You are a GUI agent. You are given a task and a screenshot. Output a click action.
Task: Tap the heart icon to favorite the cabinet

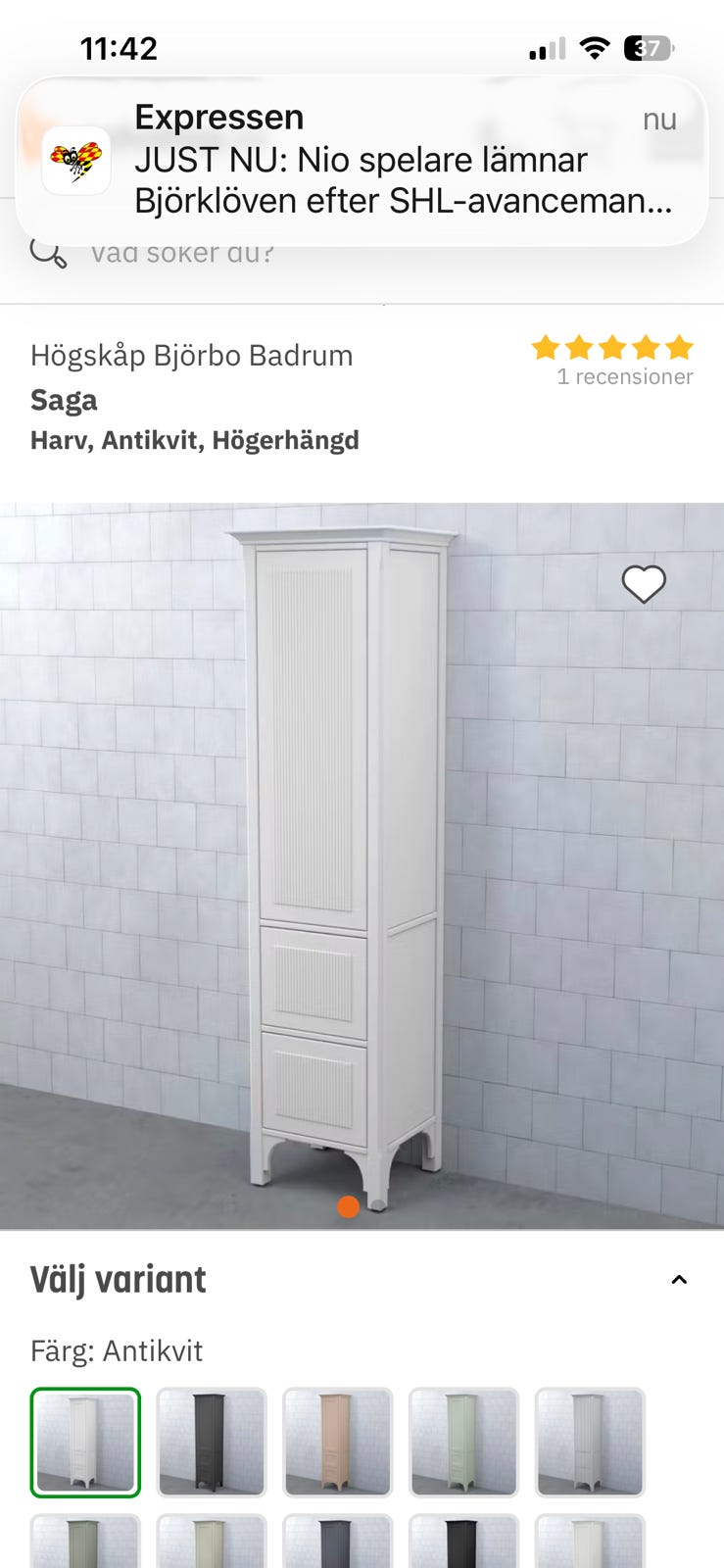coord(644,583)
